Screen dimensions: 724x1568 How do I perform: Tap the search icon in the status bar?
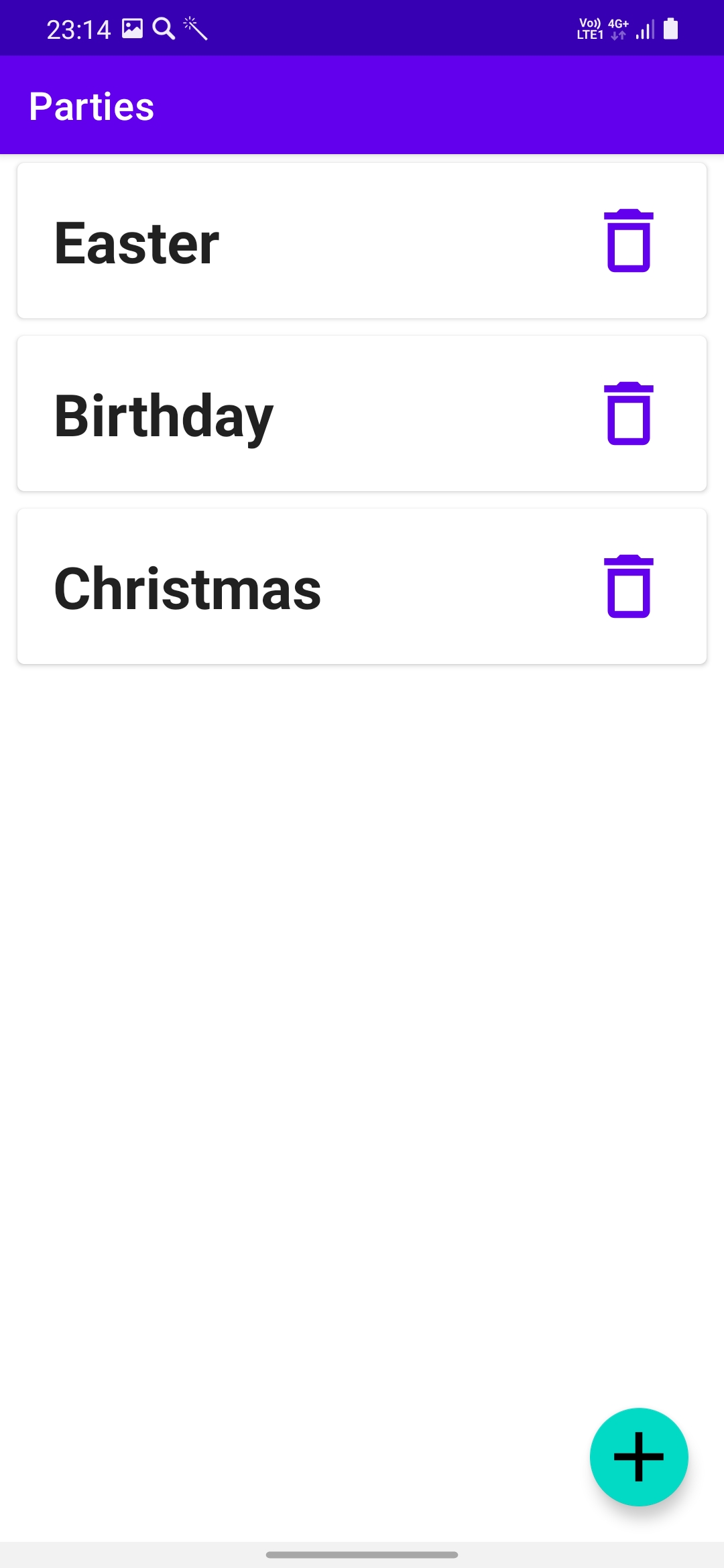click(163, 27)
